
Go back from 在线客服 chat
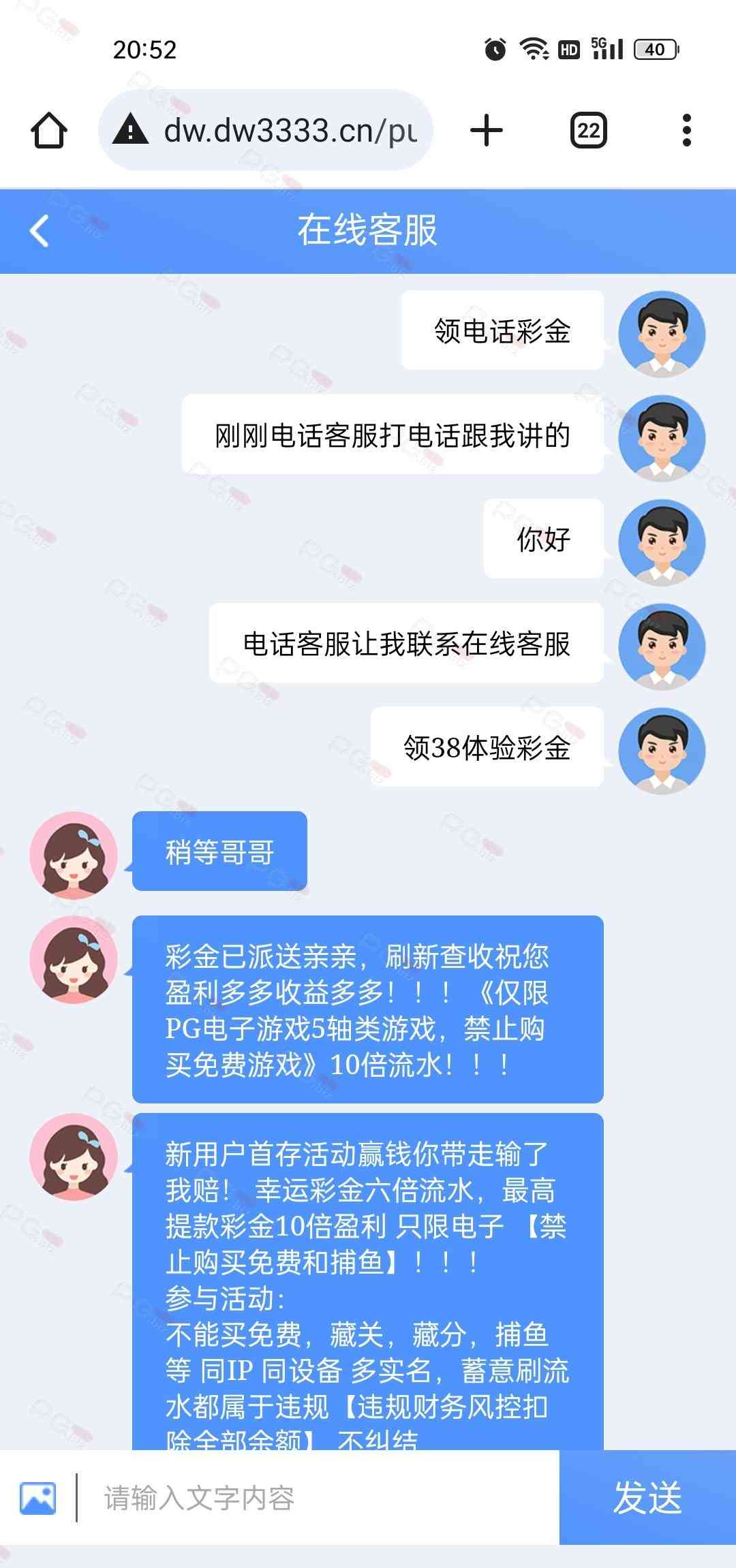point(40,231)
